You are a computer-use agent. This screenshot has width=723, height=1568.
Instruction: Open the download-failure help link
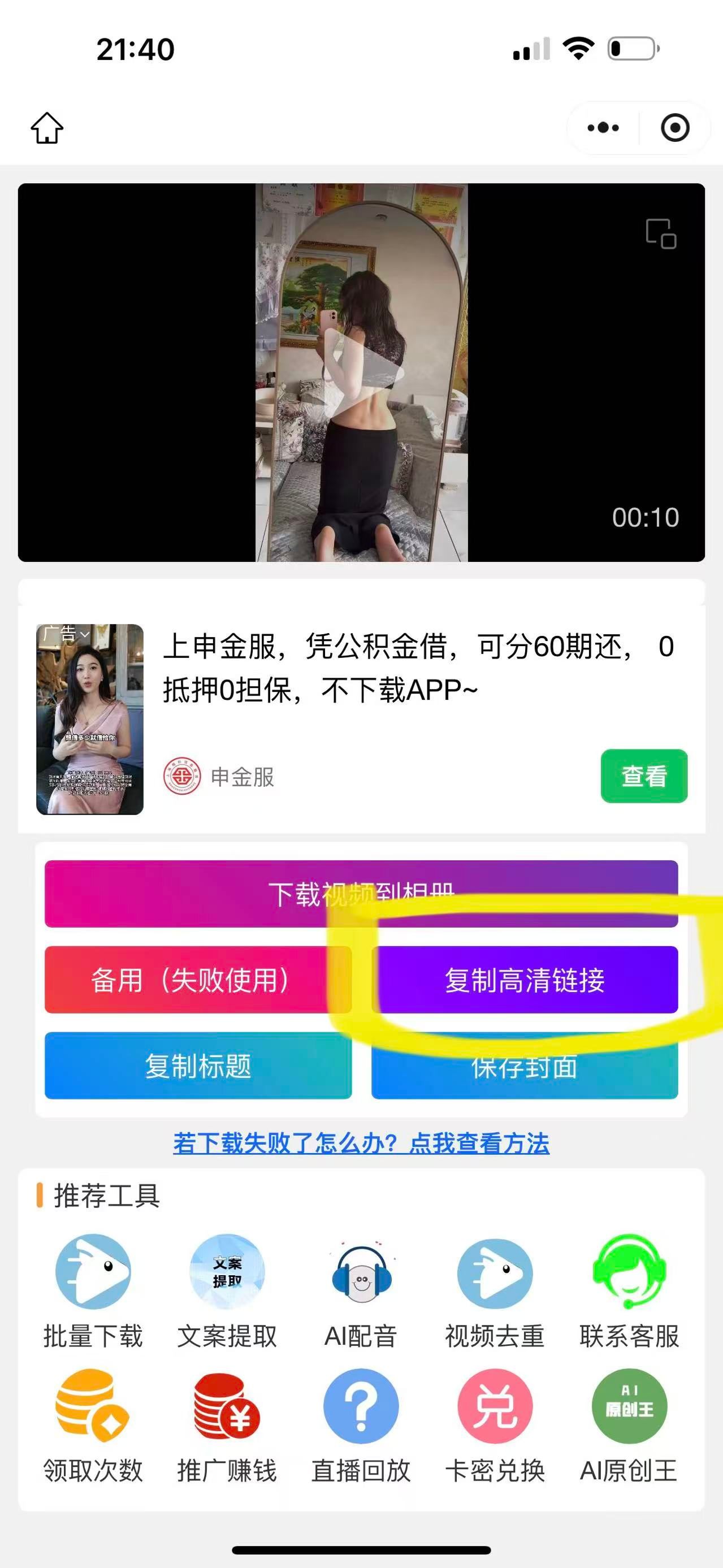(x=361, y=1143)
